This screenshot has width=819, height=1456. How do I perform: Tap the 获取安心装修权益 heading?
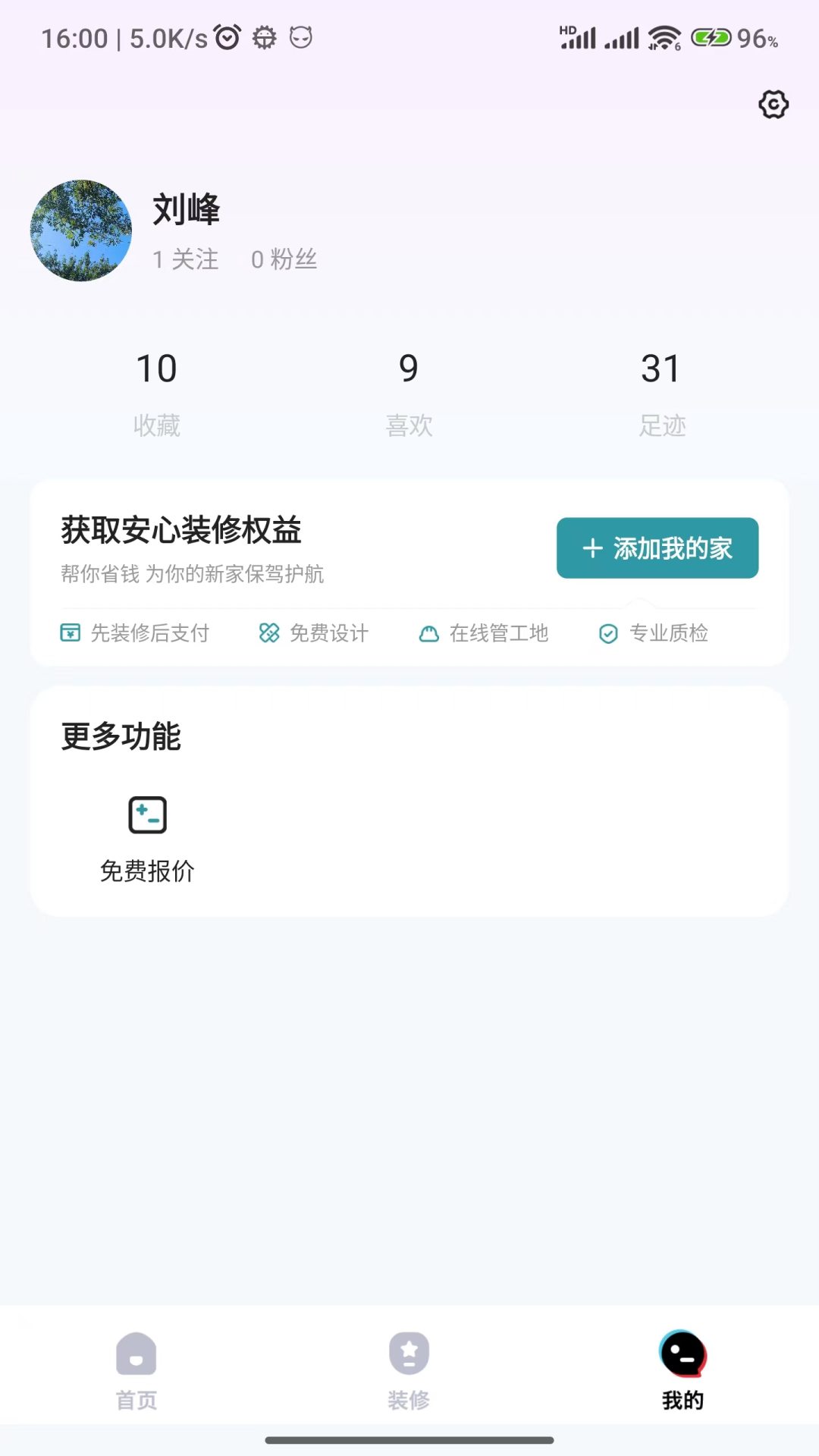point(180,532)
